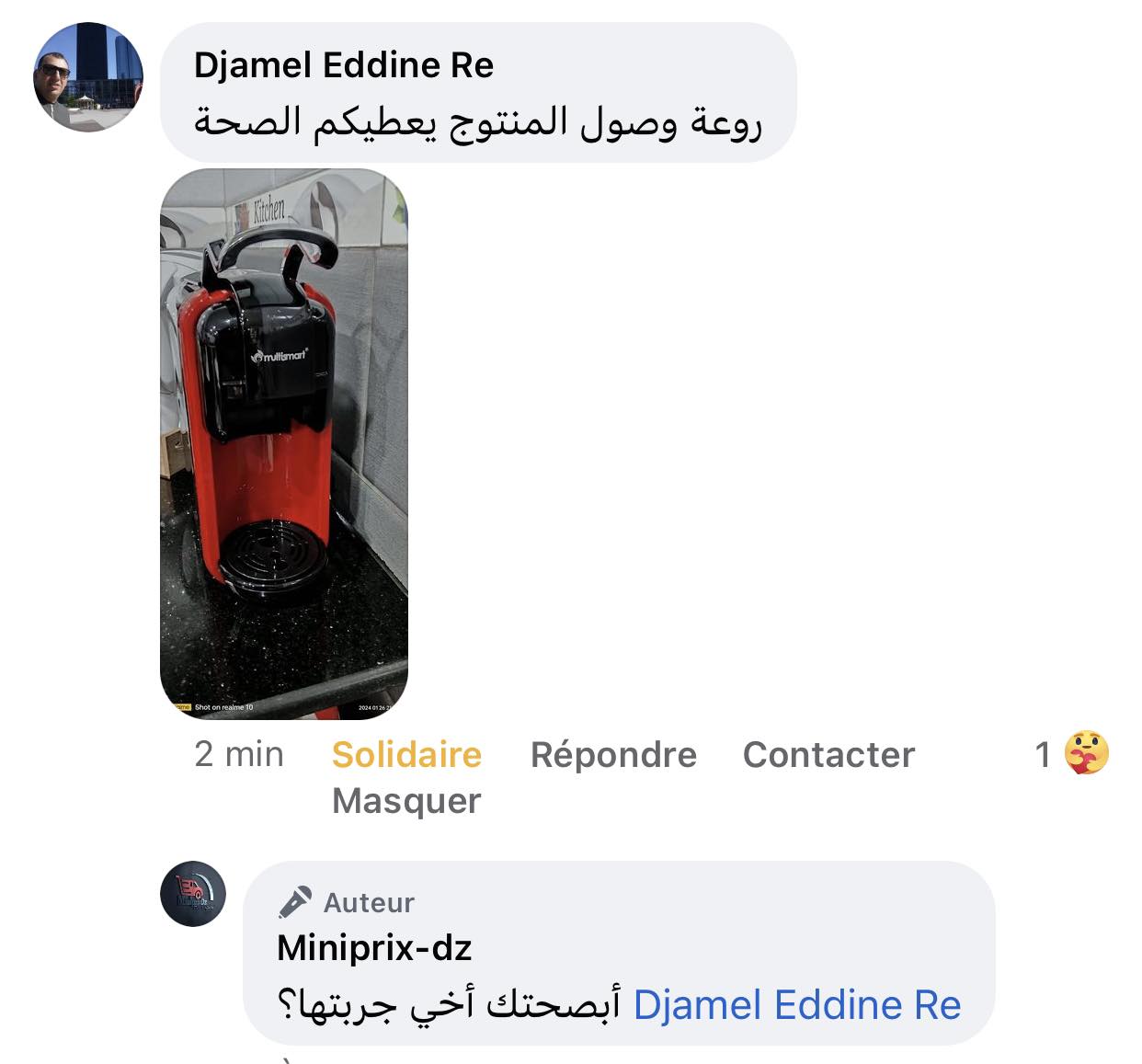Open the Miniprix-dz page avatar
The height and width of the screenshot is (1064, 1142).
pos(193,894)
